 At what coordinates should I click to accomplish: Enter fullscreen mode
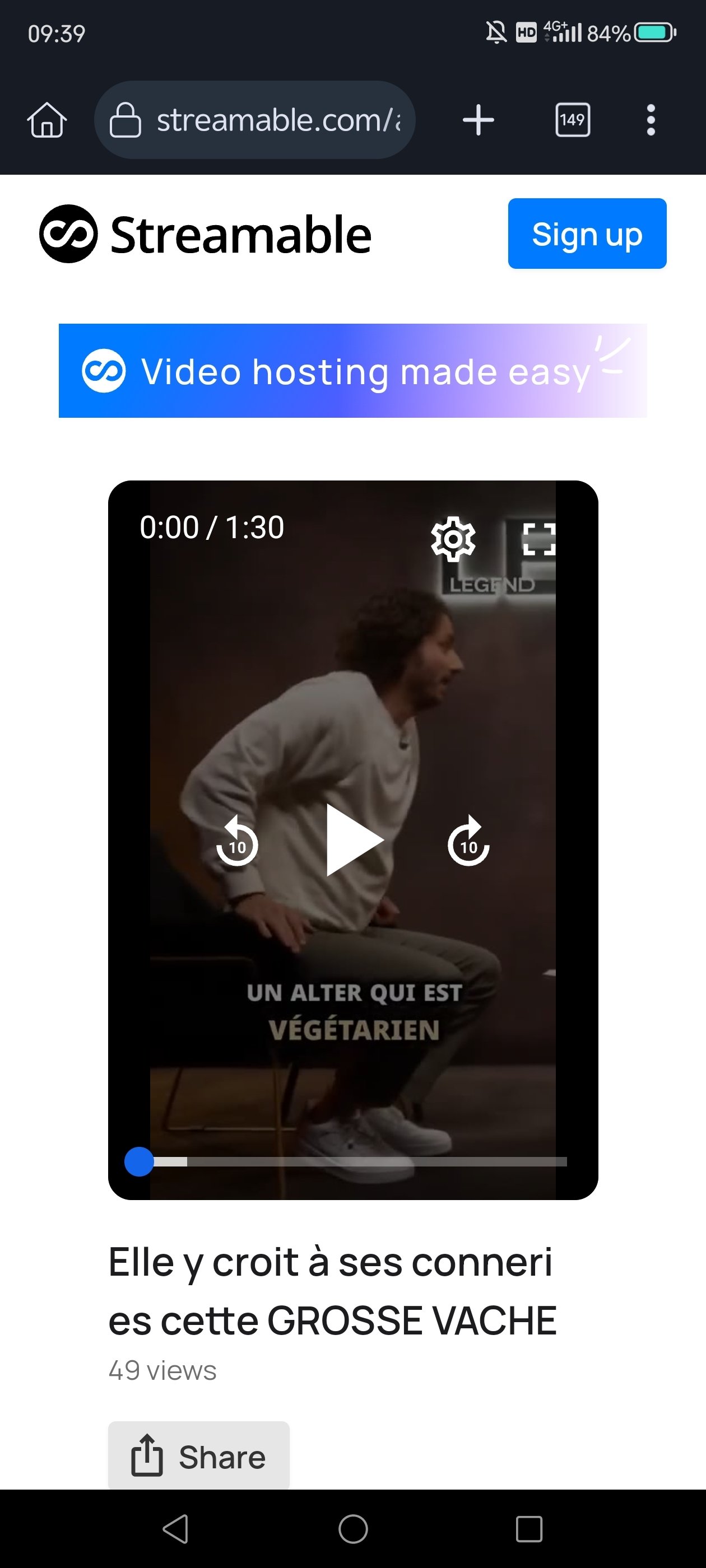tap(539, 539)
